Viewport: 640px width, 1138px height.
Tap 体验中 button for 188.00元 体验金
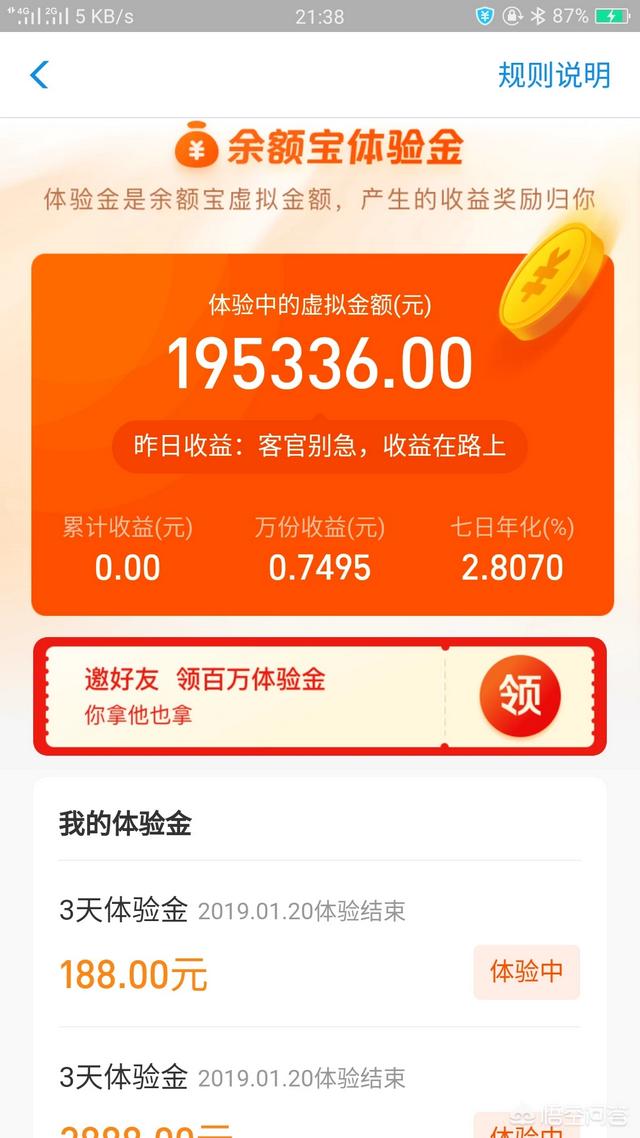coord(526,971)
